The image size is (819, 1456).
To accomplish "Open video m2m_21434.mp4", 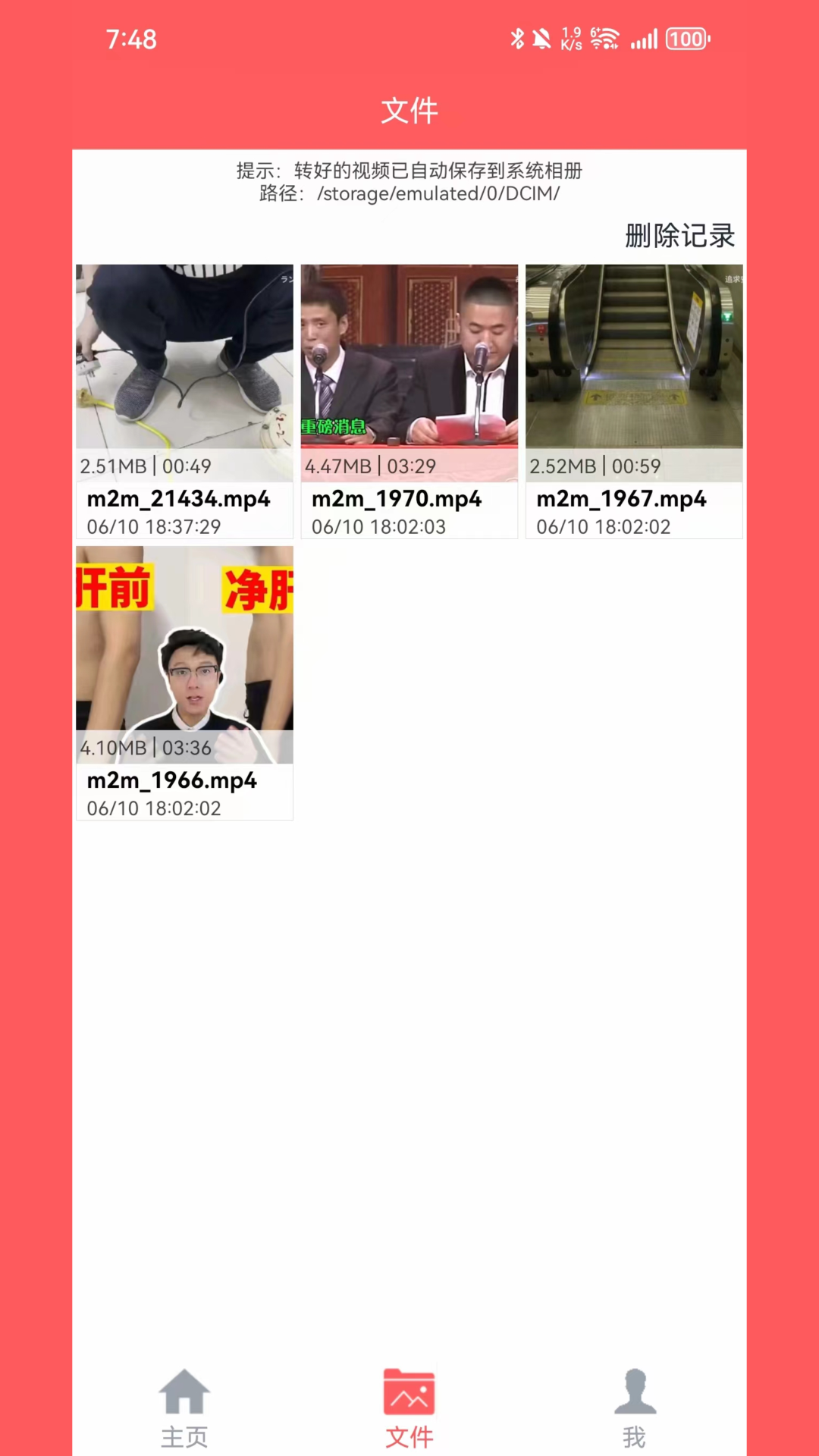I will point(184,373).
